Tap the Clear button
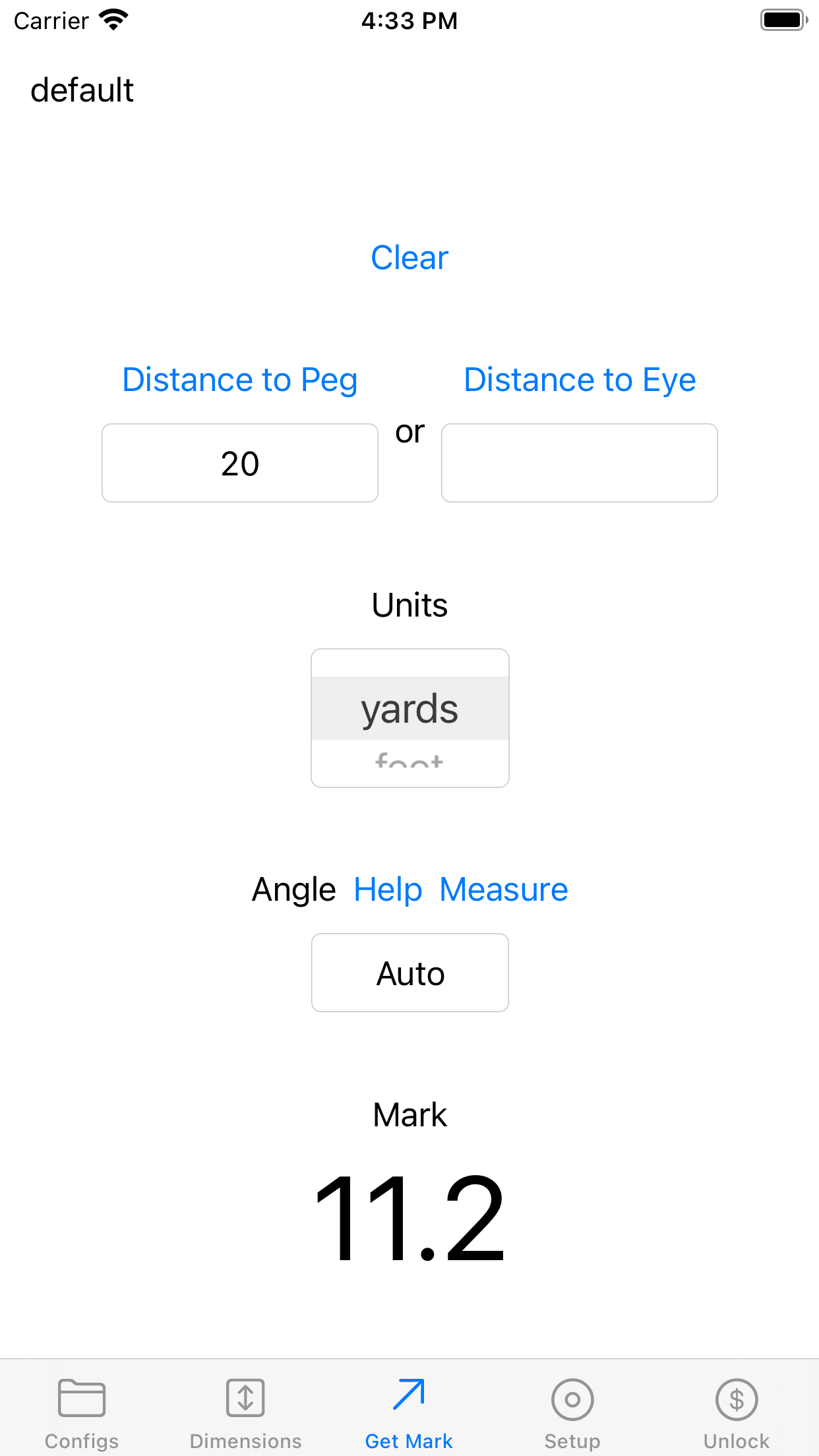This screenshot has width=819, height=1456. click(409, 257)
